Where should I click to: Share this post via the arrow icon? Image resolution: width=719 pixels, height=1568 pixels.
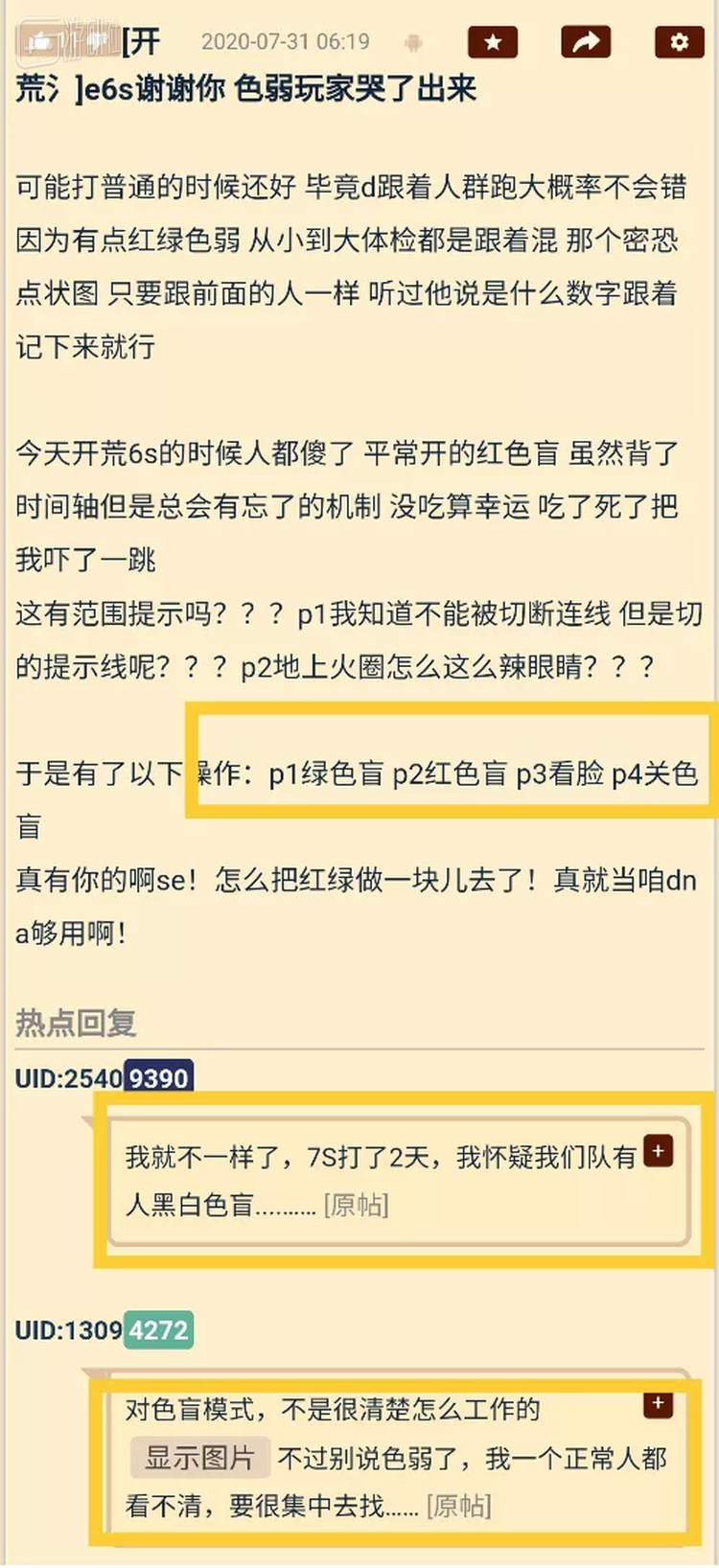click(x=585, y=42)
